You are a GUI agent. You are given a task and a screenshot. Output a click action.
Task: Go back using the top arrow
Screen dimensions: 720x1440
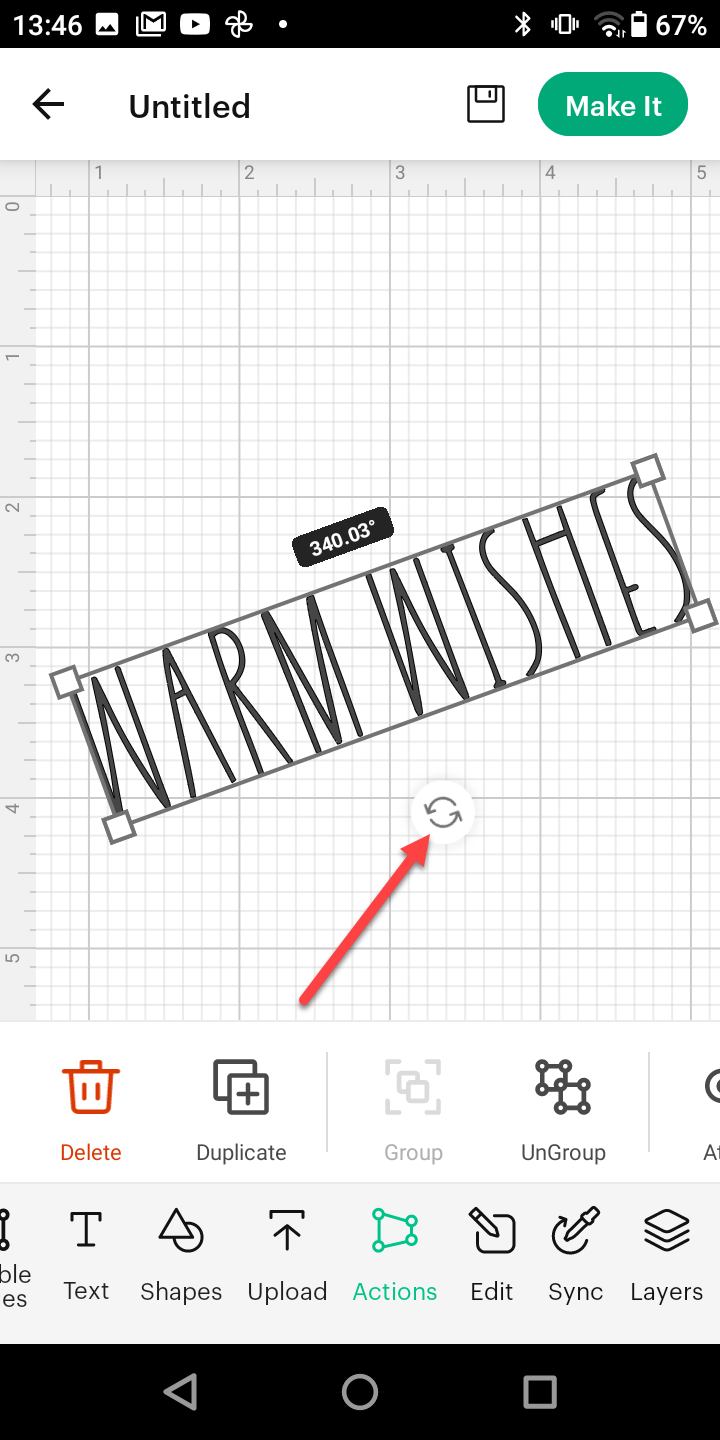pyautogui.click(x=48, y=104)
